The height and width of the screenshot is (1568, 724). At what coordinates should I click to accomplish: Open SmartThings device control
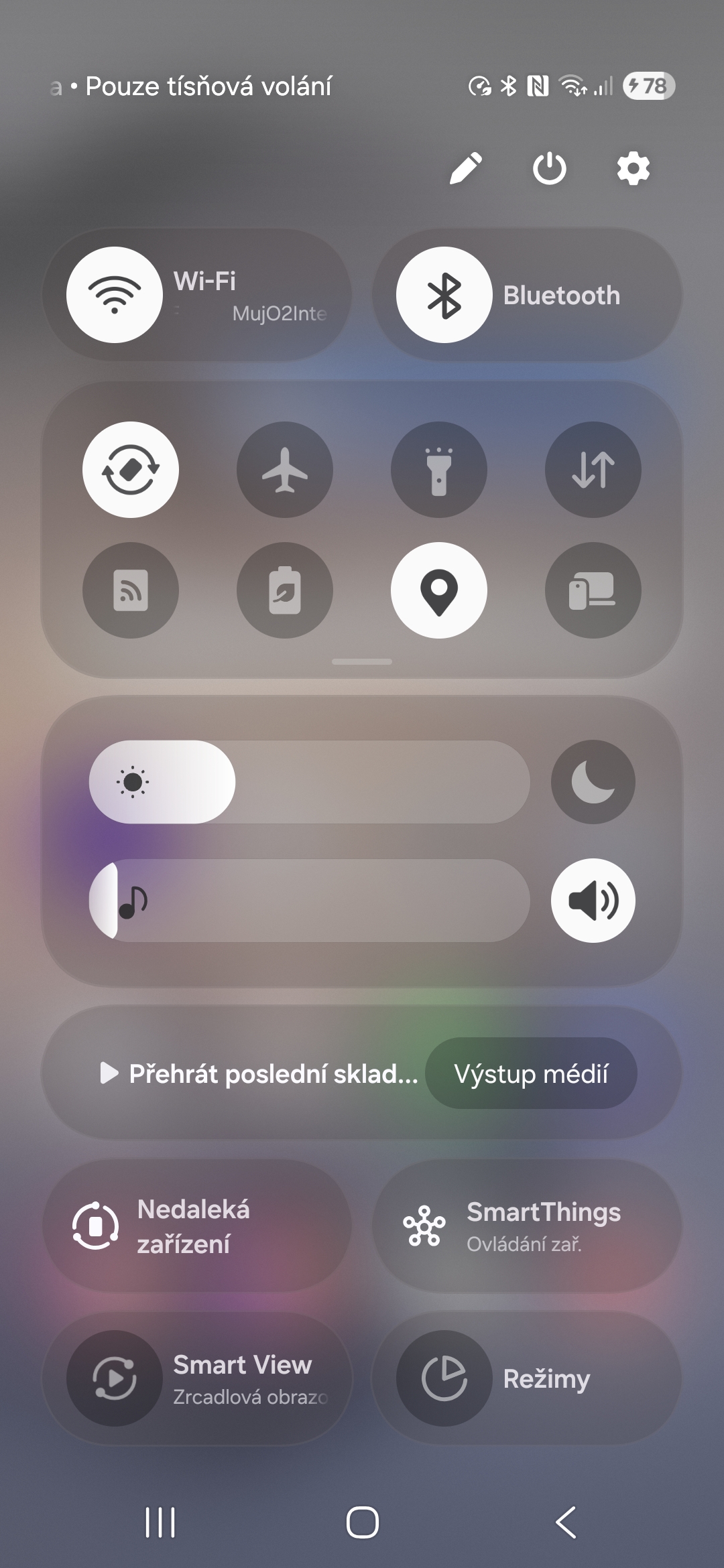point(527,1226)
